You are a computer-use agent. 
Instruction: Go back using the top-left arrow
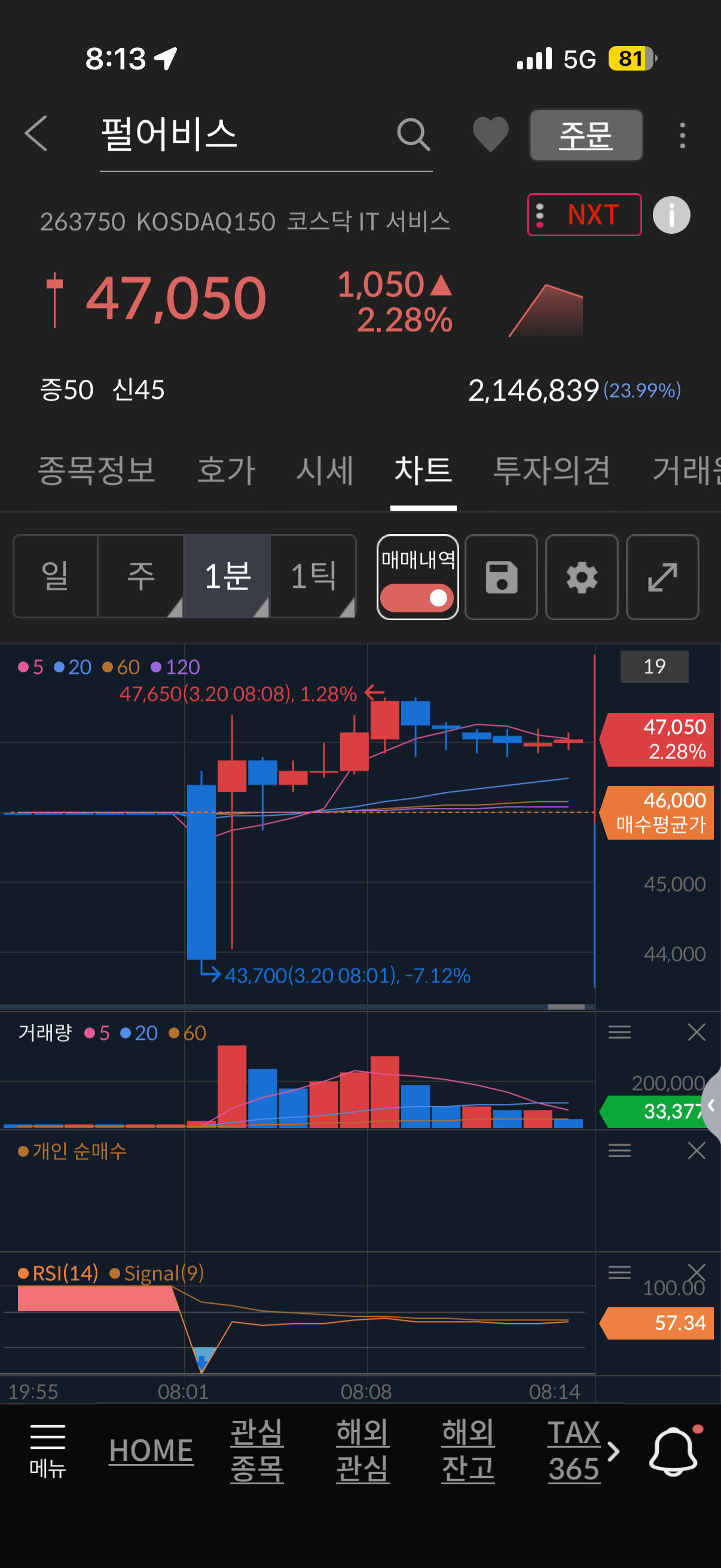(36, 133)
